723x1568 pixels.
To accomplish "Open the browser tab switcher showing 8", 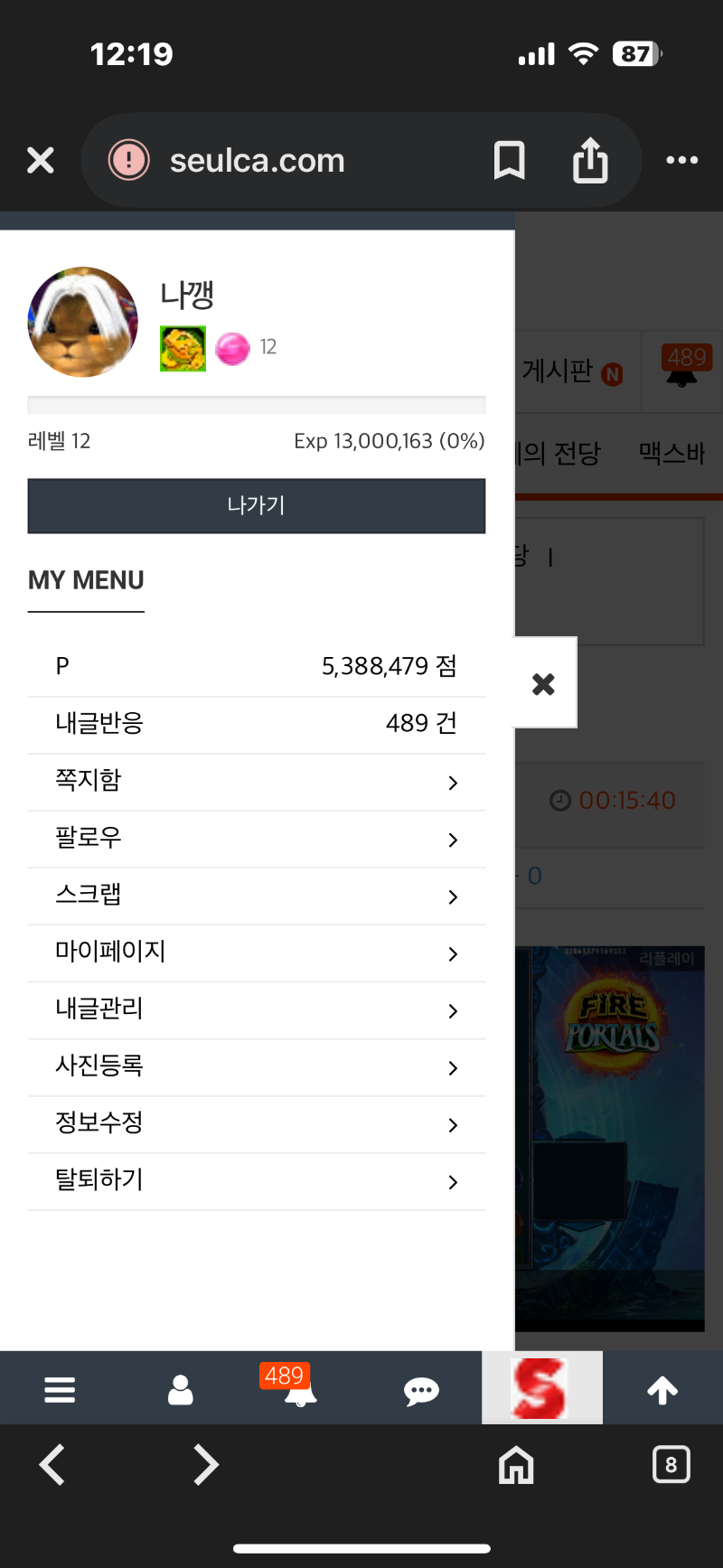I will [x=671, y=1464].
